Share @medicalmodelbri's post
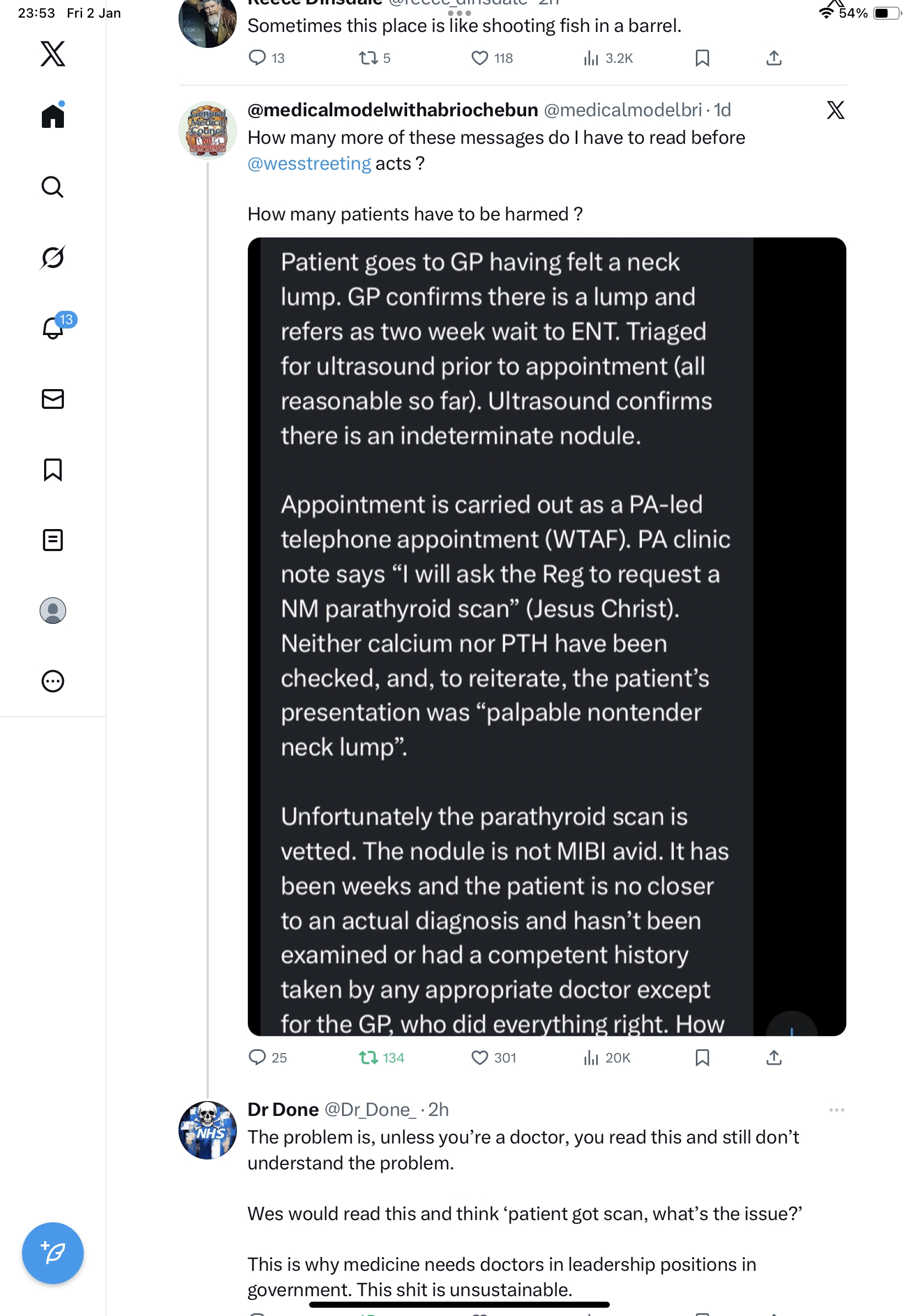Viewport: 919px width, 1316px height. pyautogui.click(x=774, y=1058)
